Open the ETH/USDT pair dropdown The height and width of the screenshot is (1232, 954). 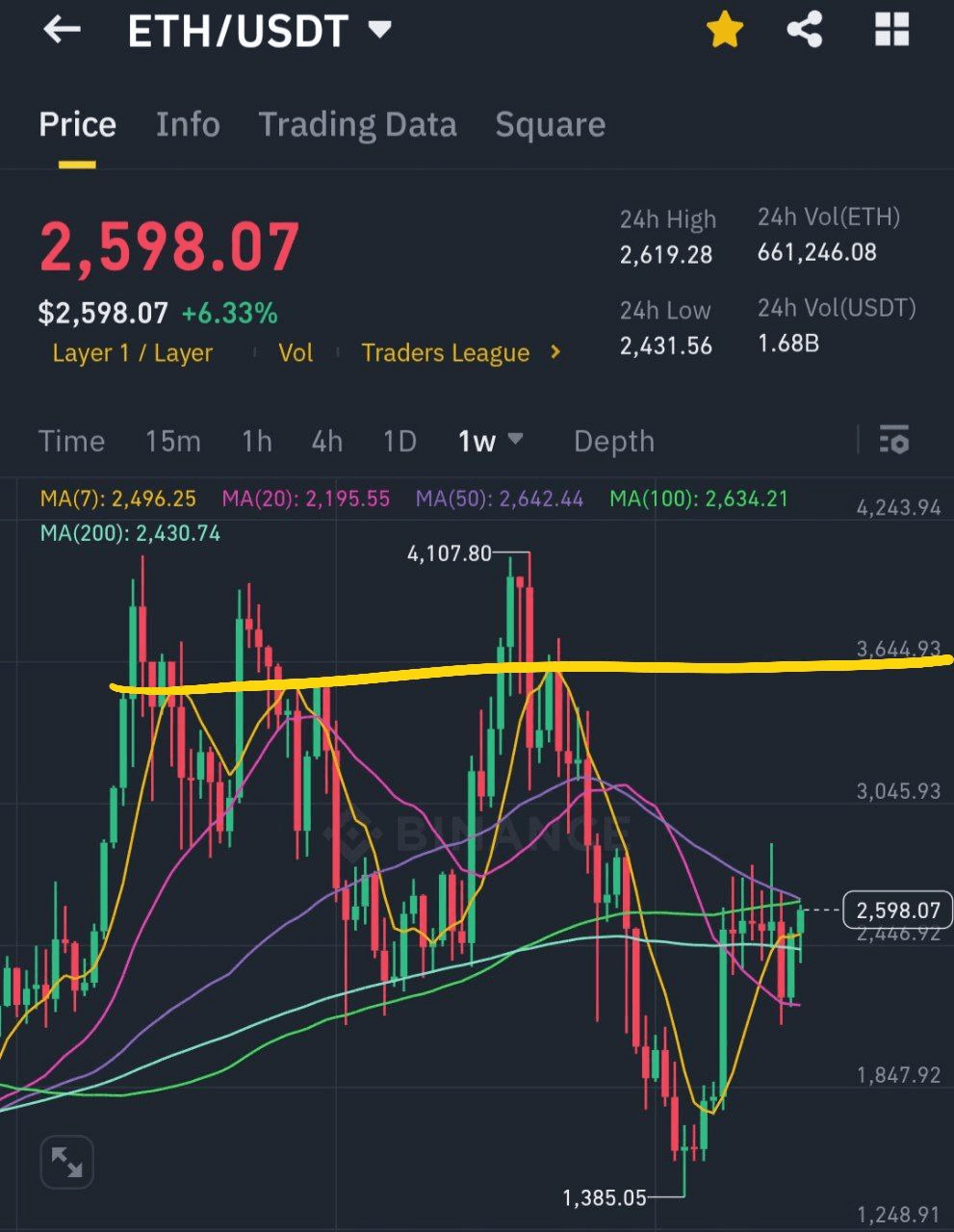coord(380,30)
